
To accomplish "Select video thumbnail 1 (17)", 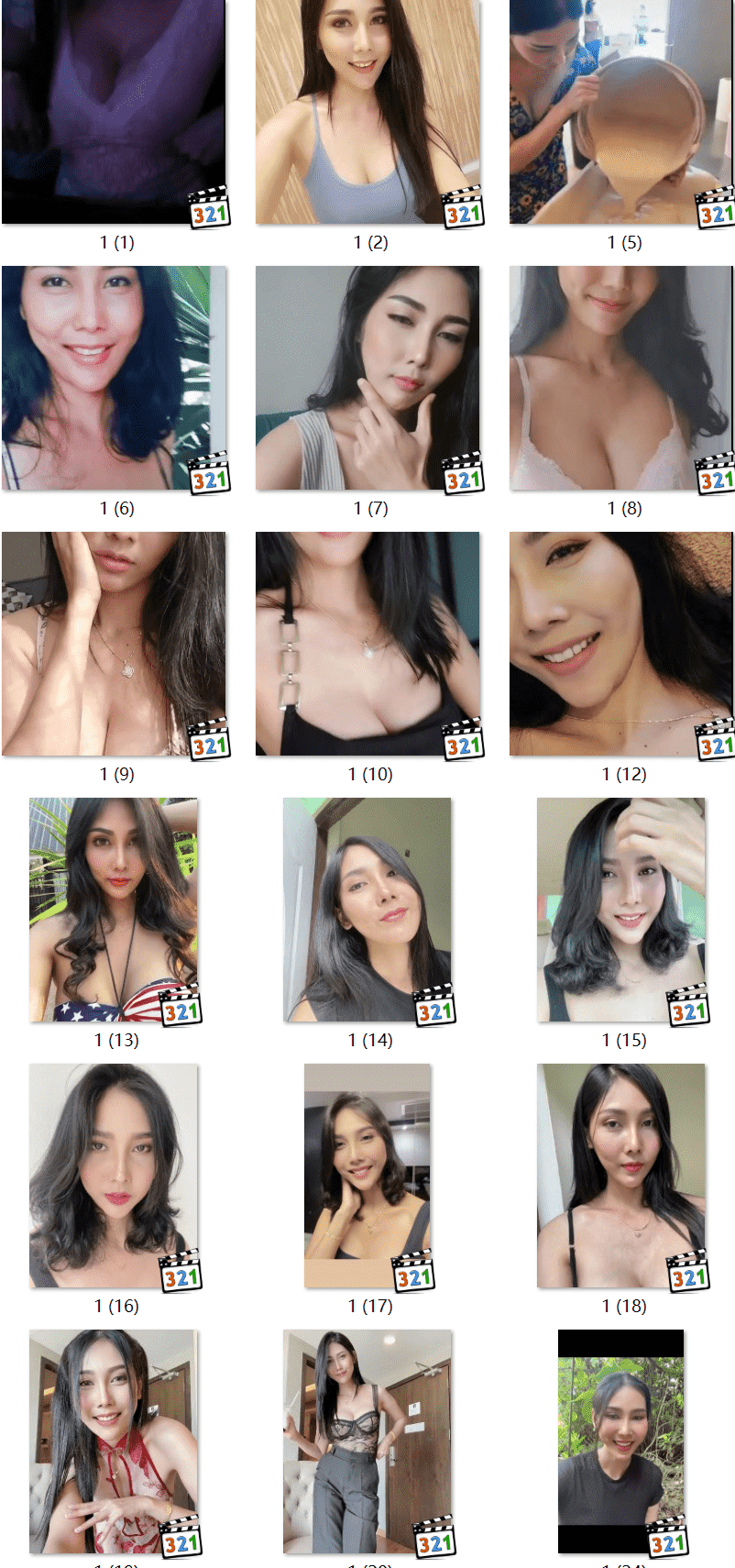I will pyautogui.click(x=368, y=1176).
